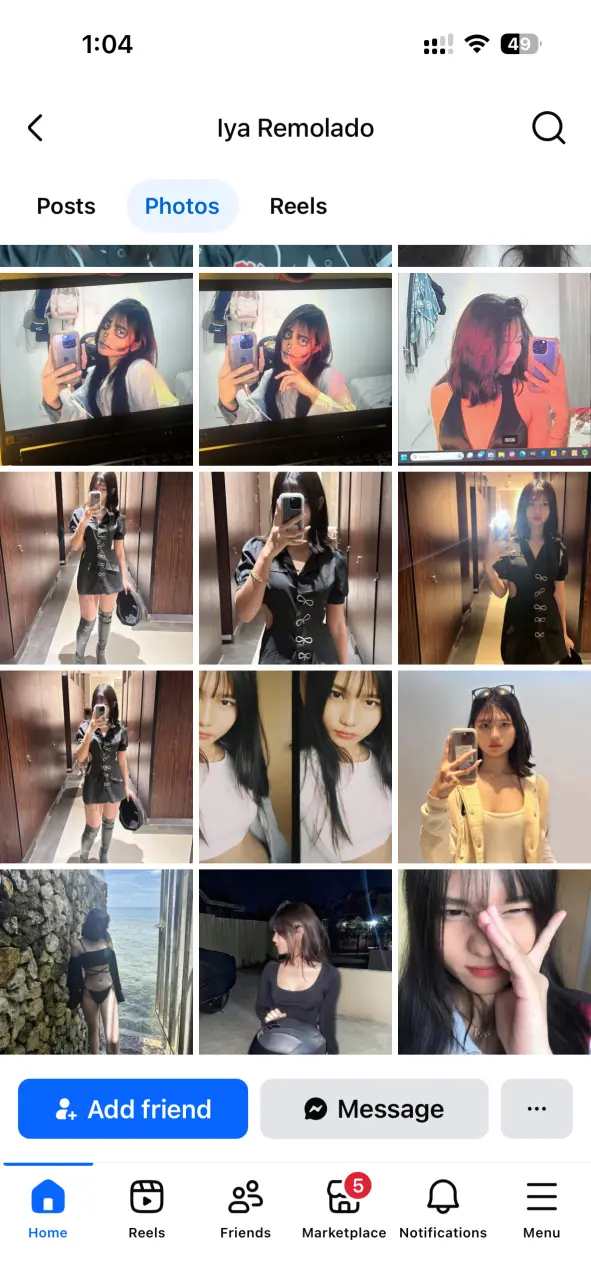The image size is (591, 1280).
Task: Open the three-dot more options button
Action: 537,1109
